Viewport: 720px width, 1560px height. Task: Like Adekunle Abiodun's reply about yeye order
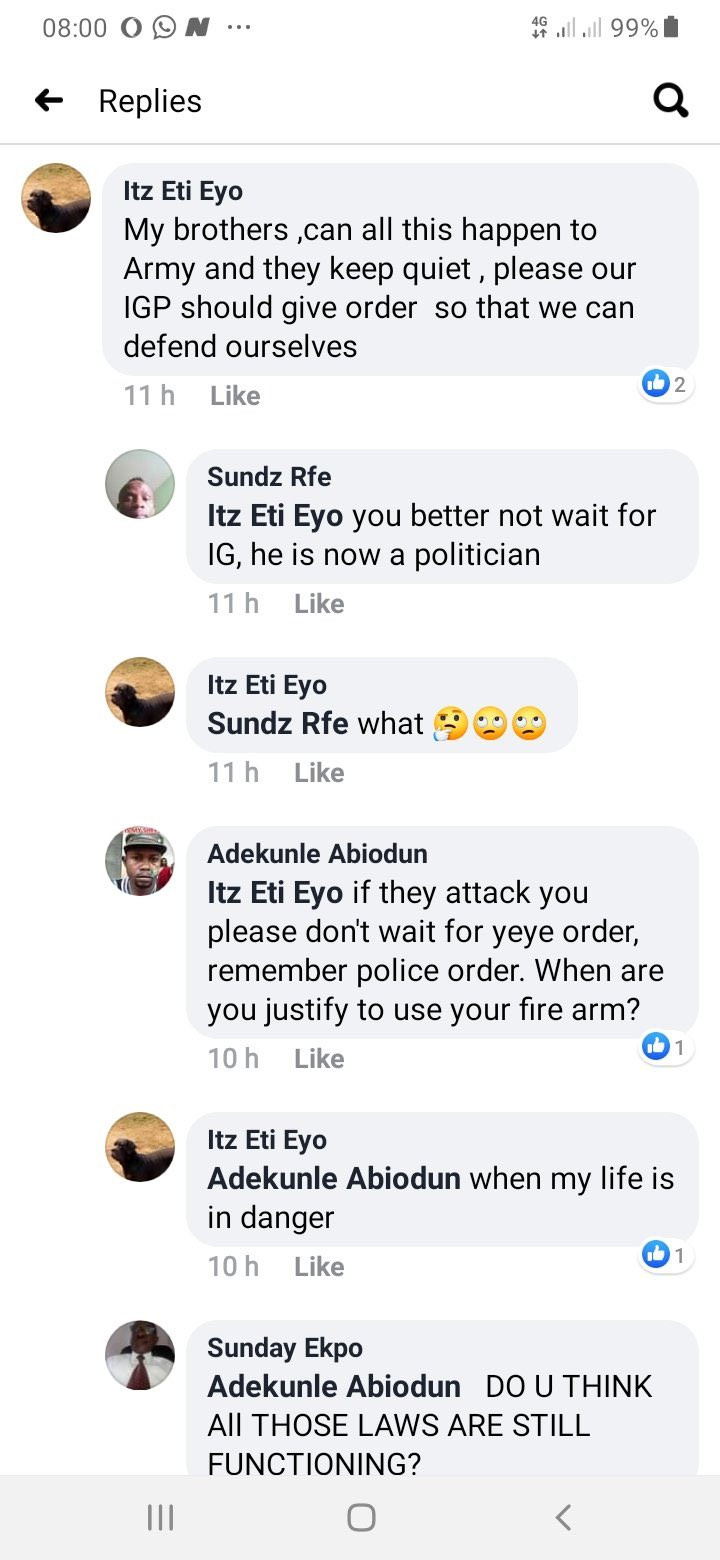point(319,1059)
